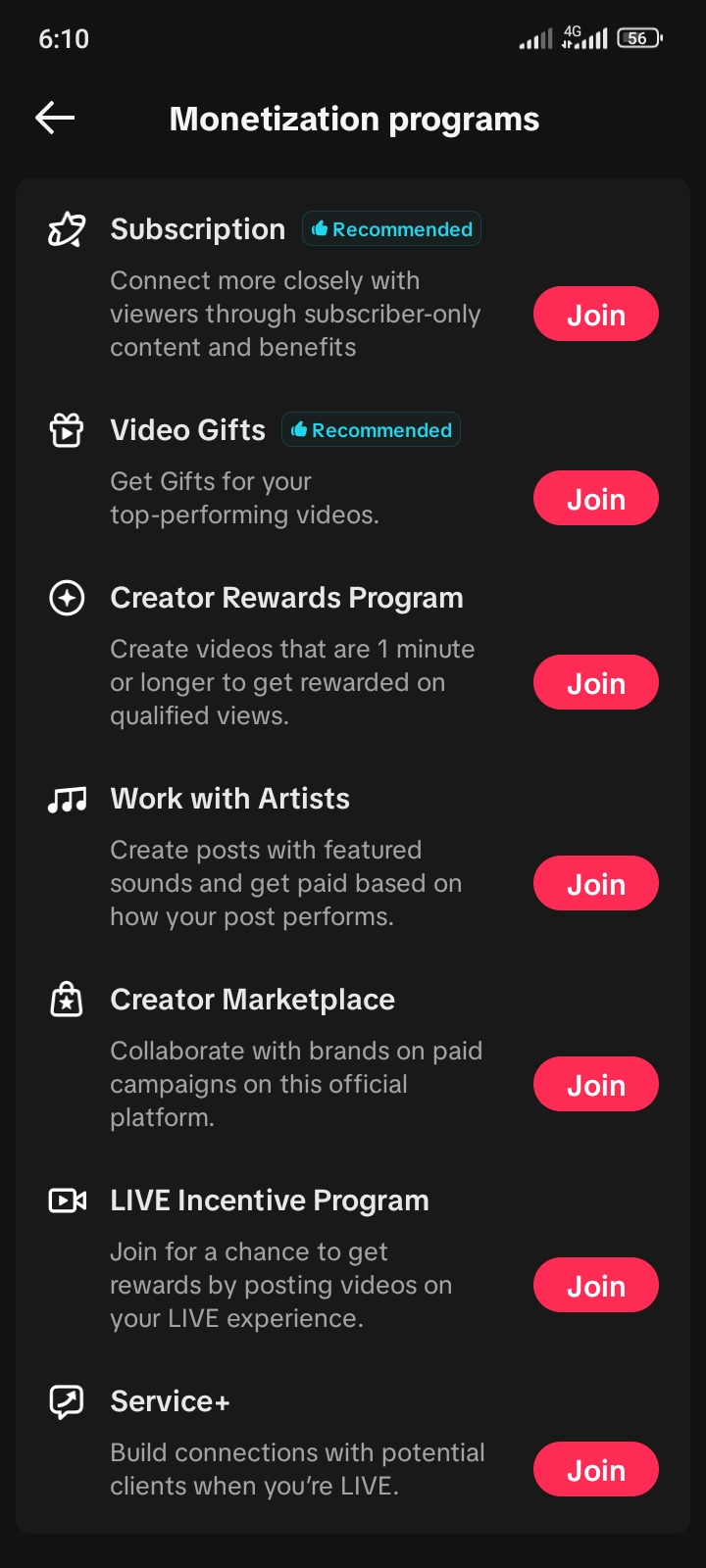
Task: Join Work with Artists
Action: 596,884
